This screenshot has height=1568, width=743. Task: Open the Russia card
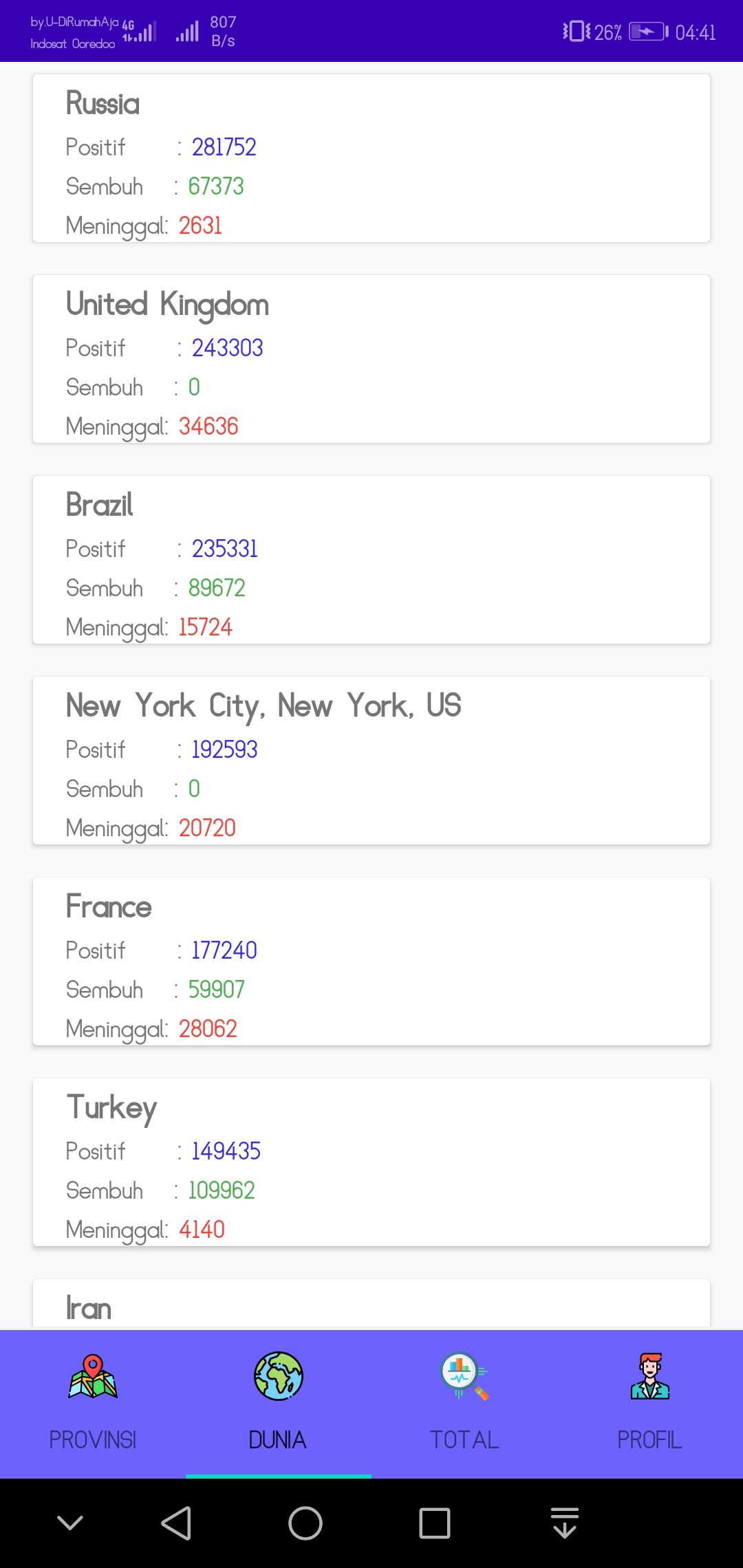(371, 158)
